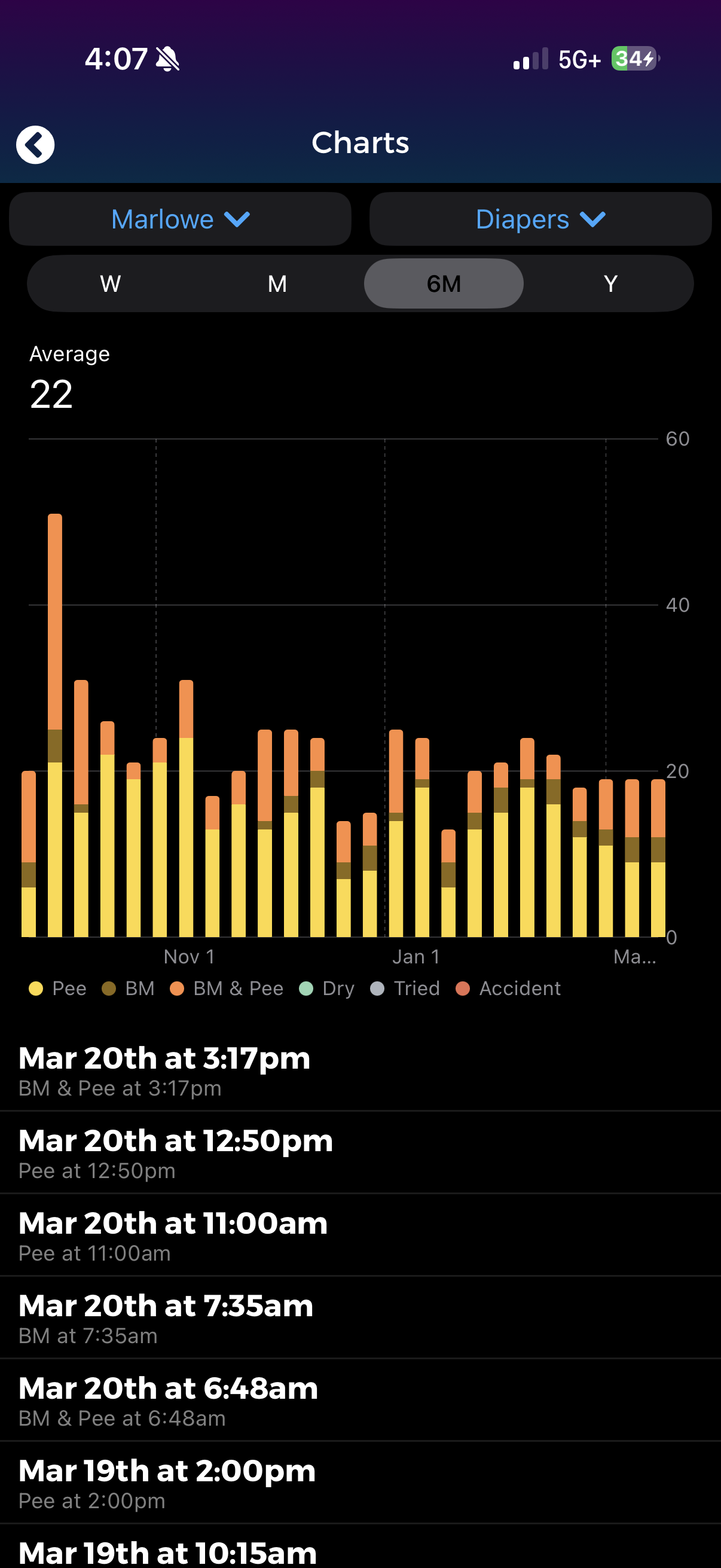The height and width of the screenshot is (1568, 721).
Task: Expand the Diapers chart type dropdown
Action: tap(540, 219)
